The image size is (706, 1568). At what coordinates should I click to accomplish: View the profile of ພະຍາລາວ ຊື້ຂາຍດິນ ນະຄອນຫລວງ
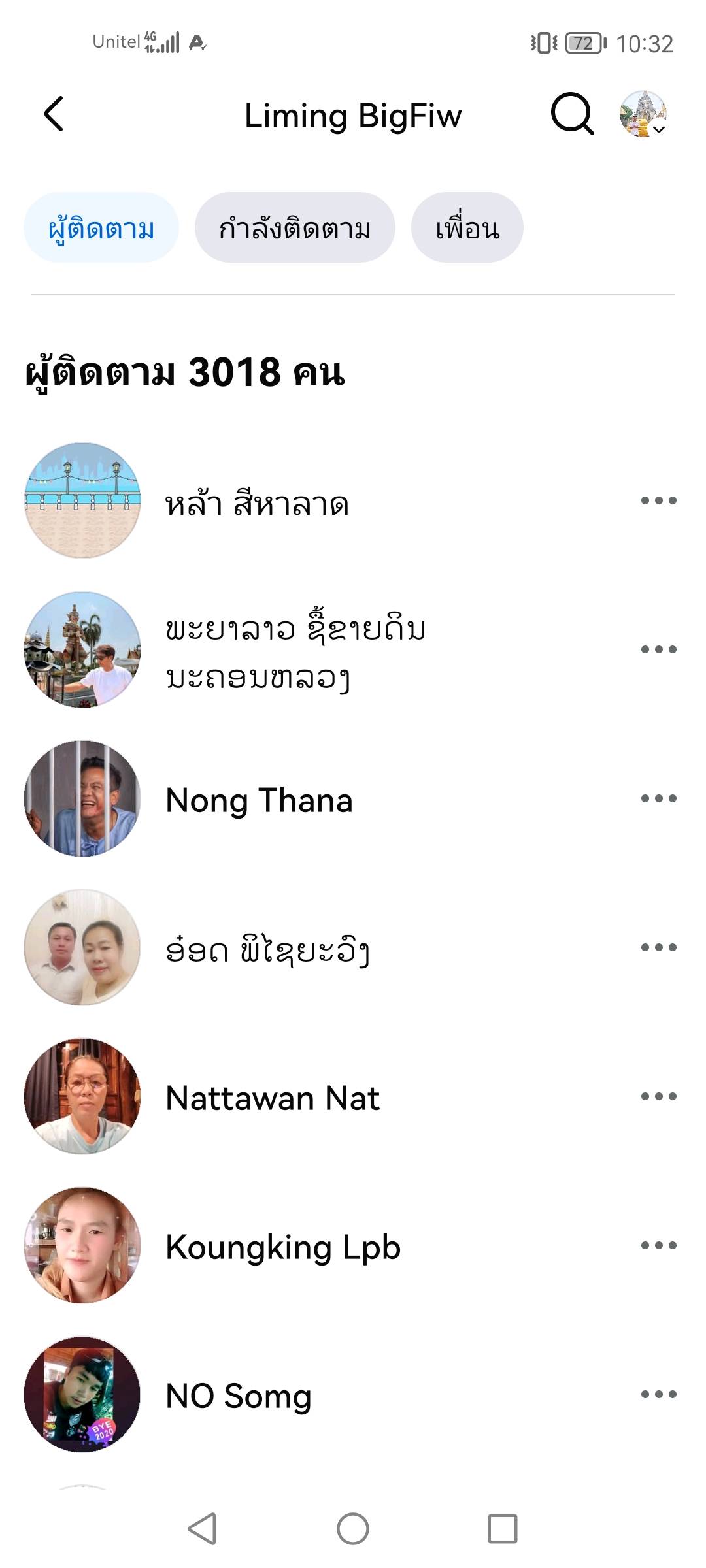click(294, 652)
